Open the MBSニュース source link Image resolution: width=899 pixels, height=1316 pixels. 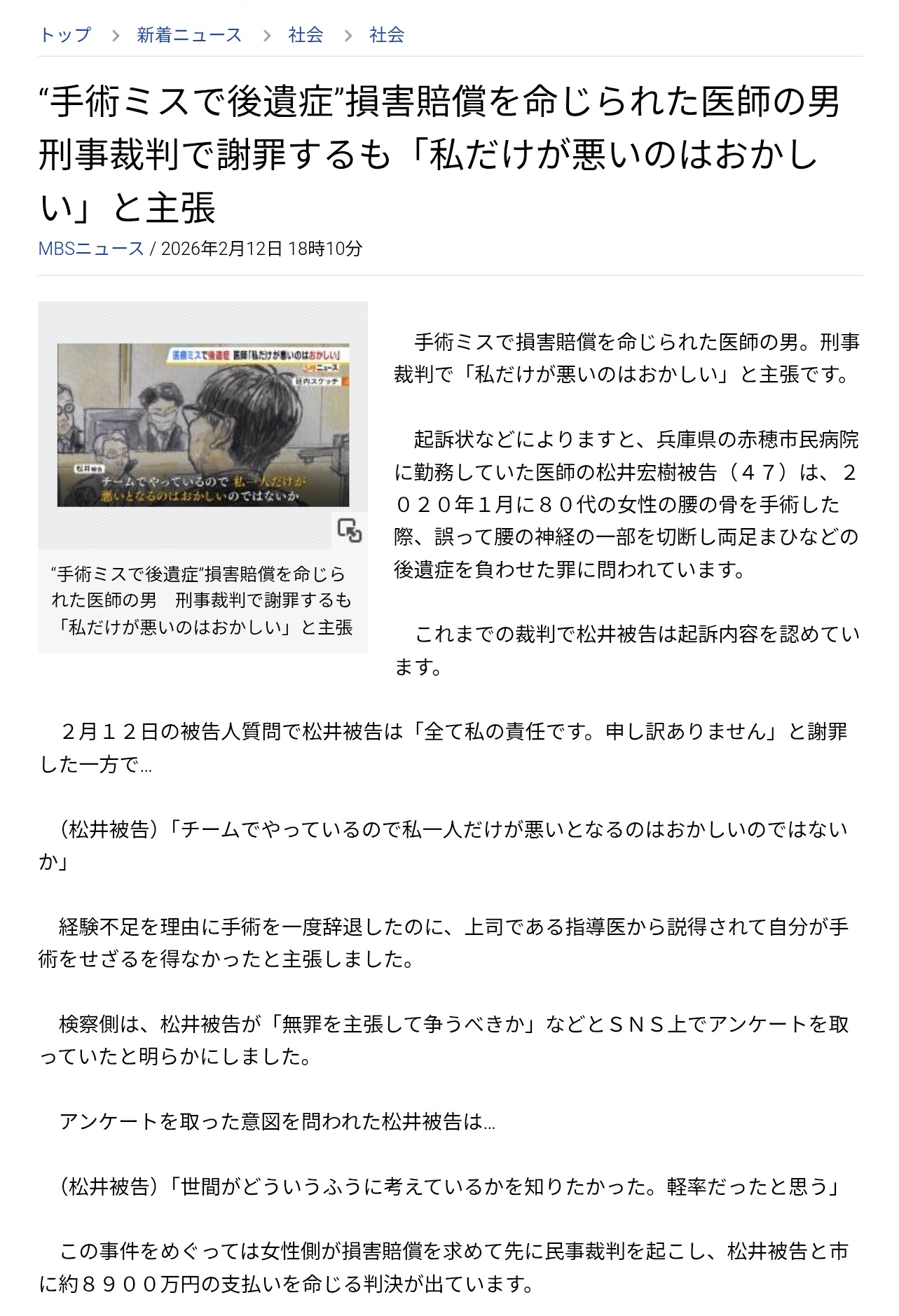click(x=91, y=249)
